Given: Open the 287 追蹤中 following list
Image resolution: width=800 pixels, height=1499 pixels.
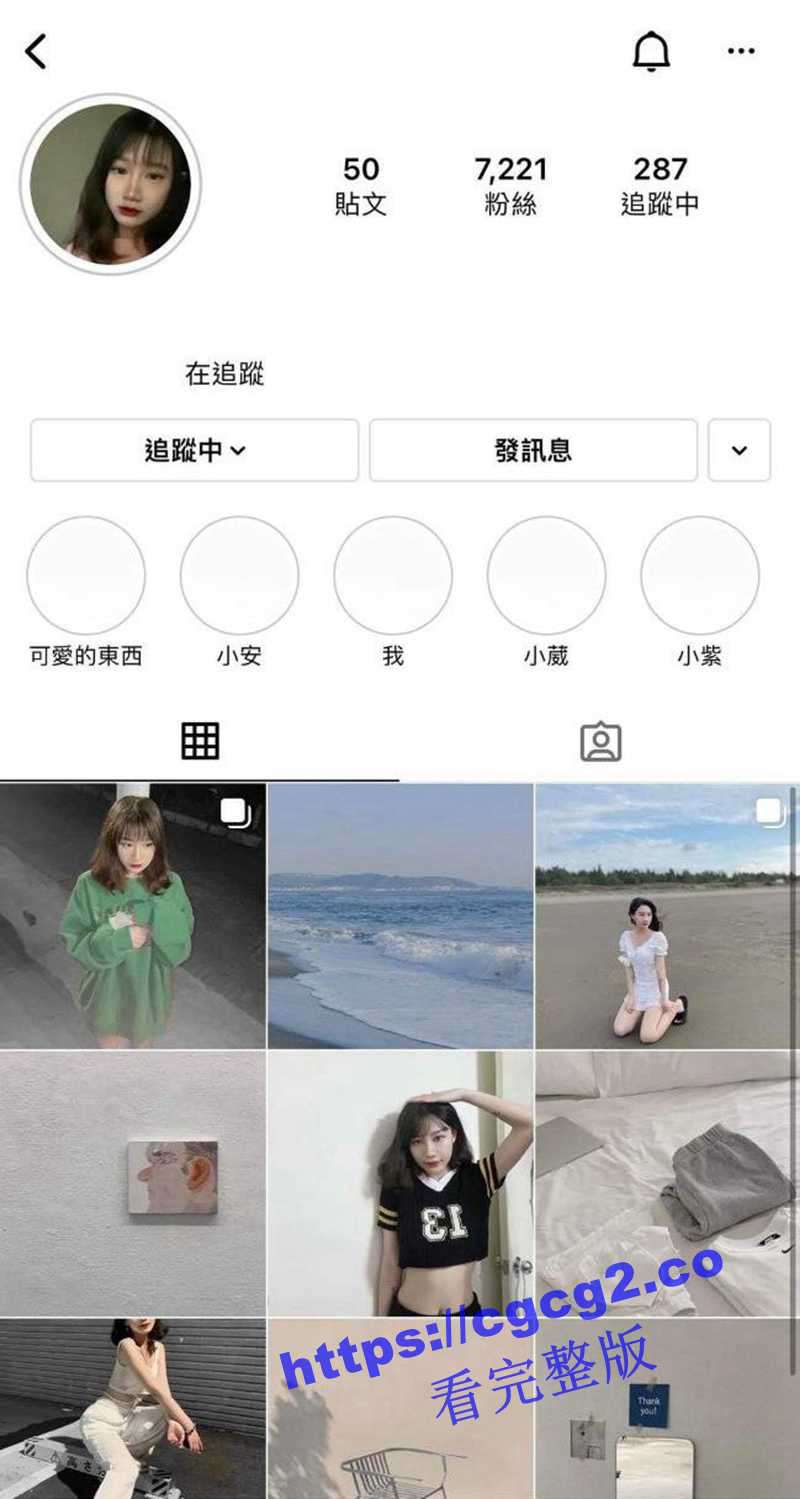Looking at the screenshot, I should (x=660, y=185).
